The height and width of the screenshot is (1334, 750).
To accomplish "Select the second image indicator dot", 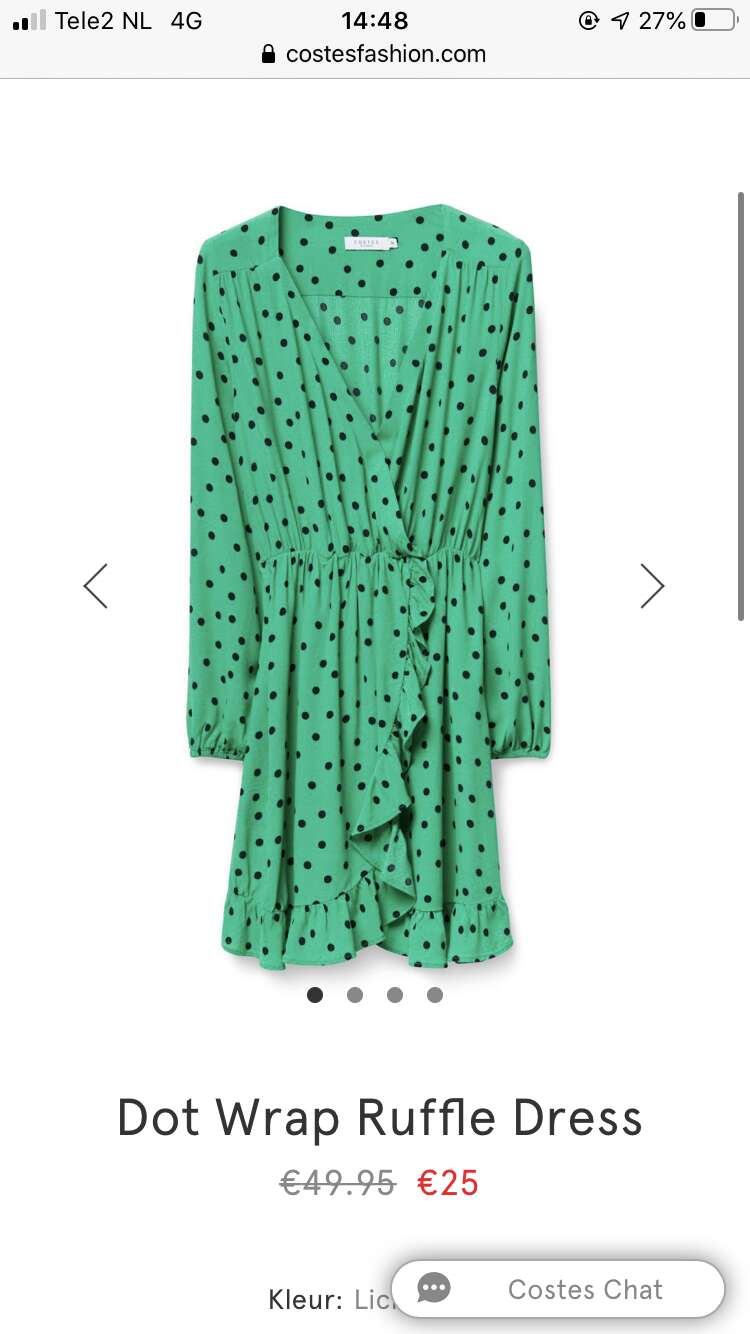I will tap(355, 995).
